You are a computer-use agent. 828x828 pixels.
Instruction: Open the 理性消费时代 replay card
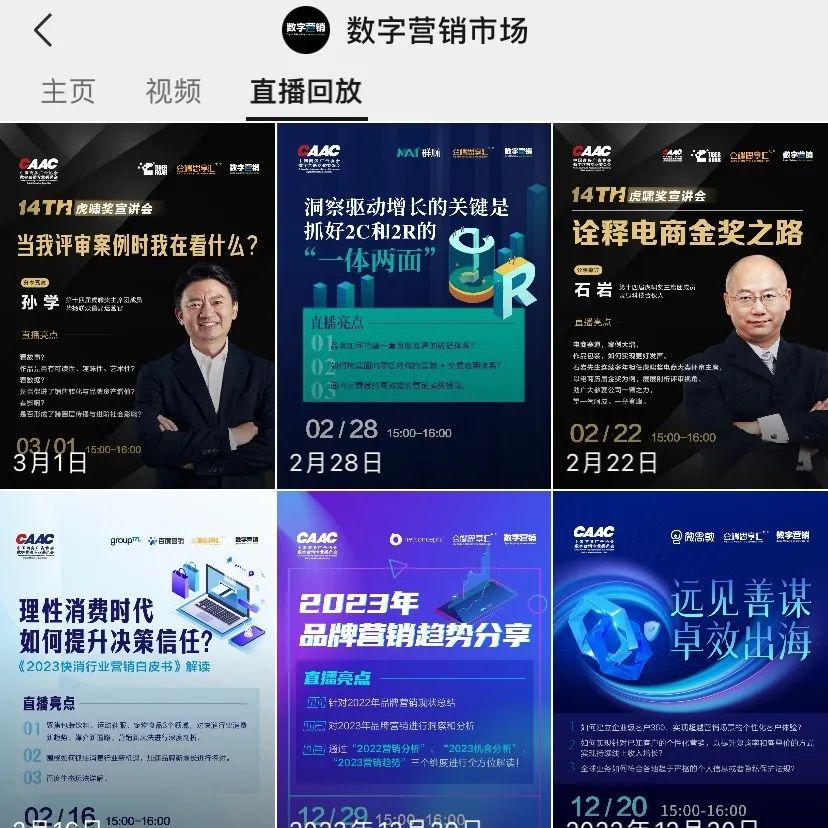[x=137, y=660]
